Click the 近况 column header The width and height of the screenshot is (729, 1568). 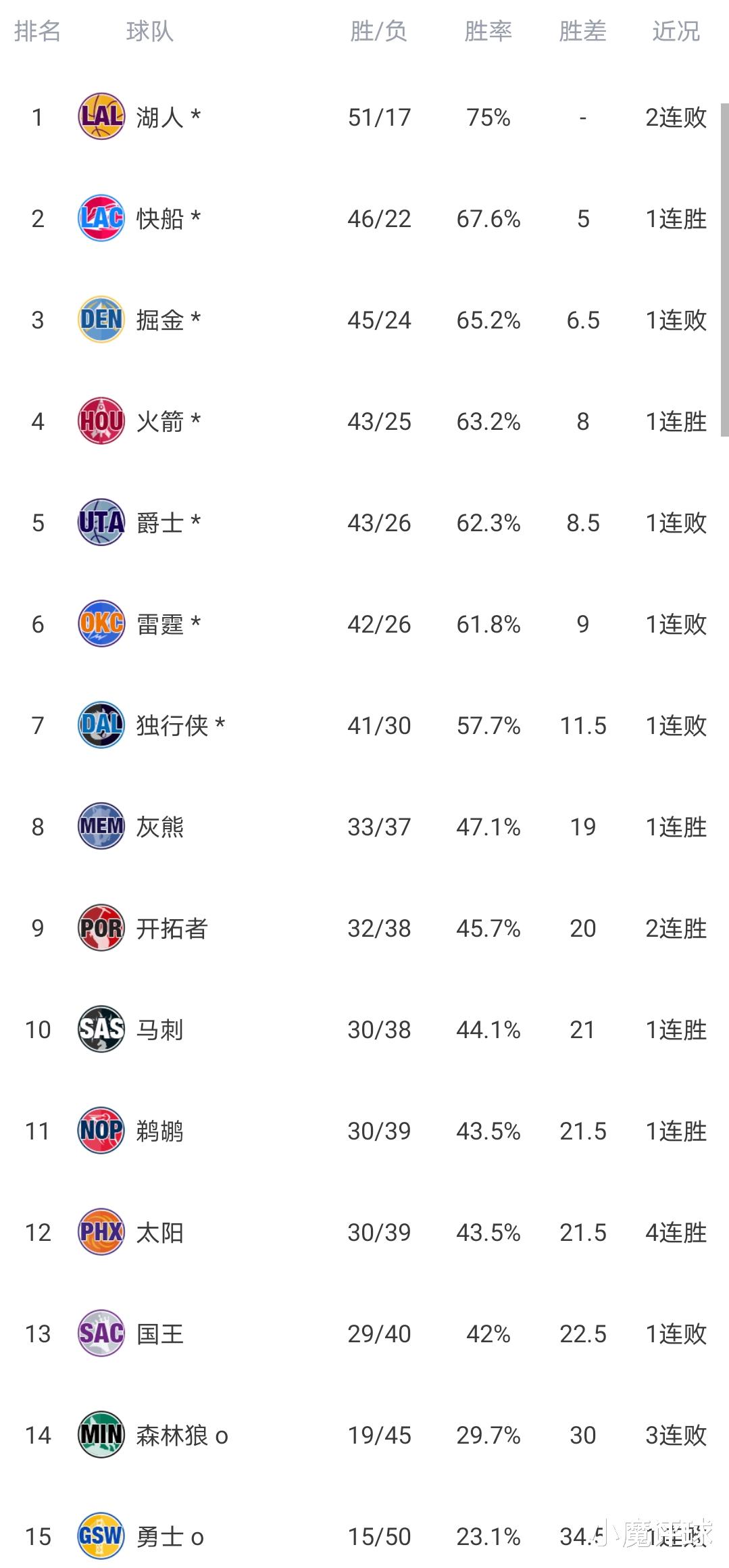(x=675, y=32)
